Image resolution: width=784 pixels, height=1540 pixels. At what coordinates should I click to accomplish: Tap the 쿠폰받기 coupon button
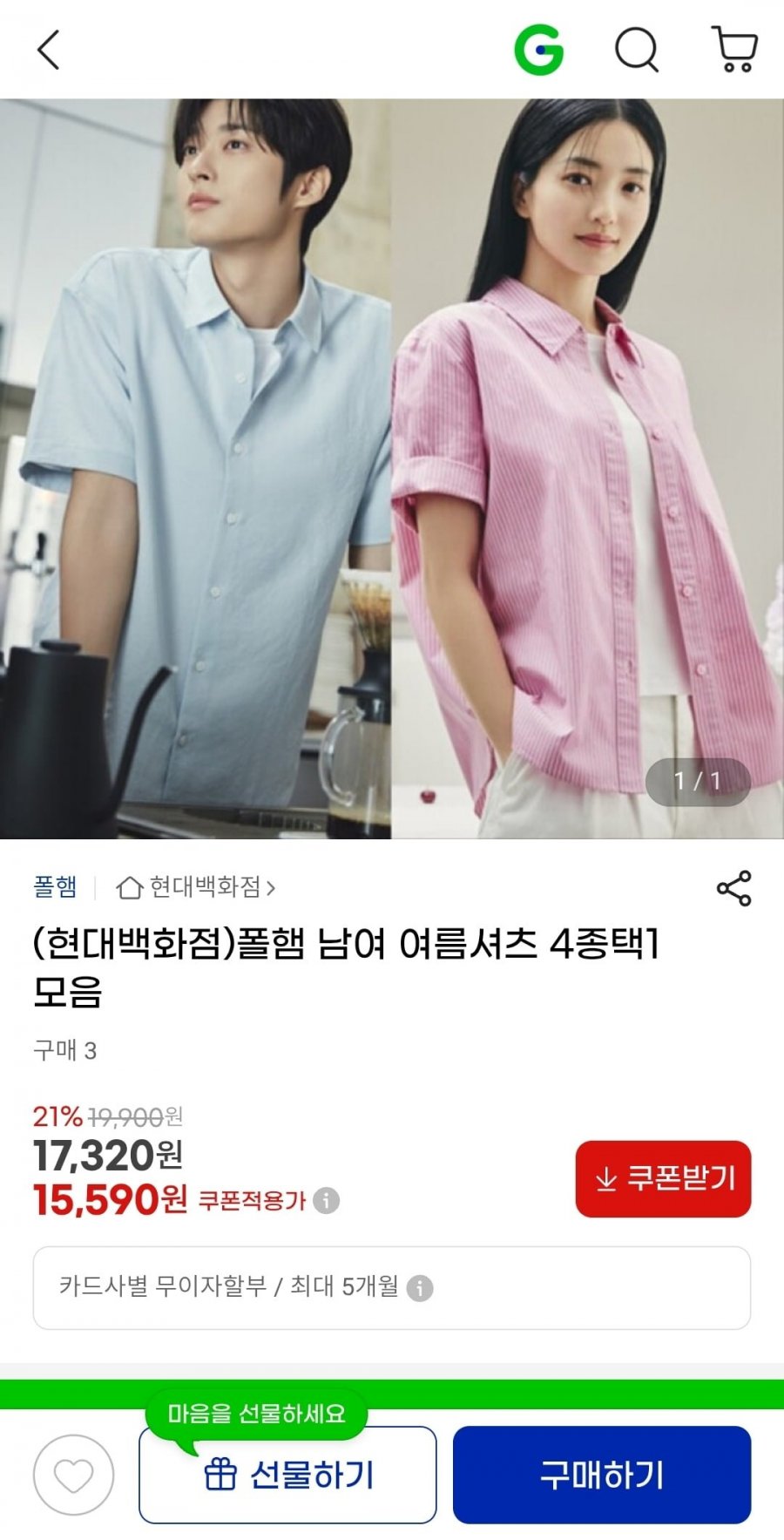point(663,1178)
